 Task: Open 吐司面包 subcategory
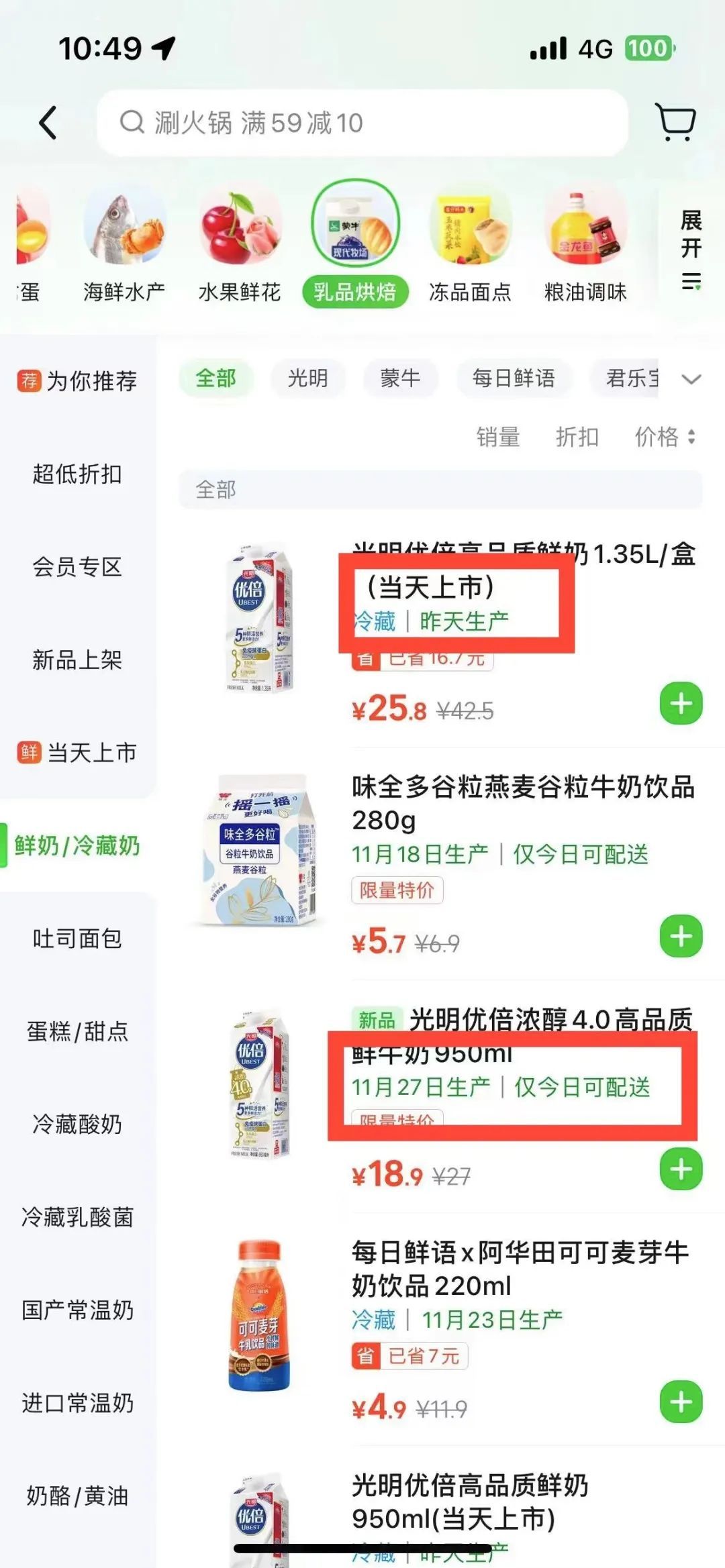point(78,939)
